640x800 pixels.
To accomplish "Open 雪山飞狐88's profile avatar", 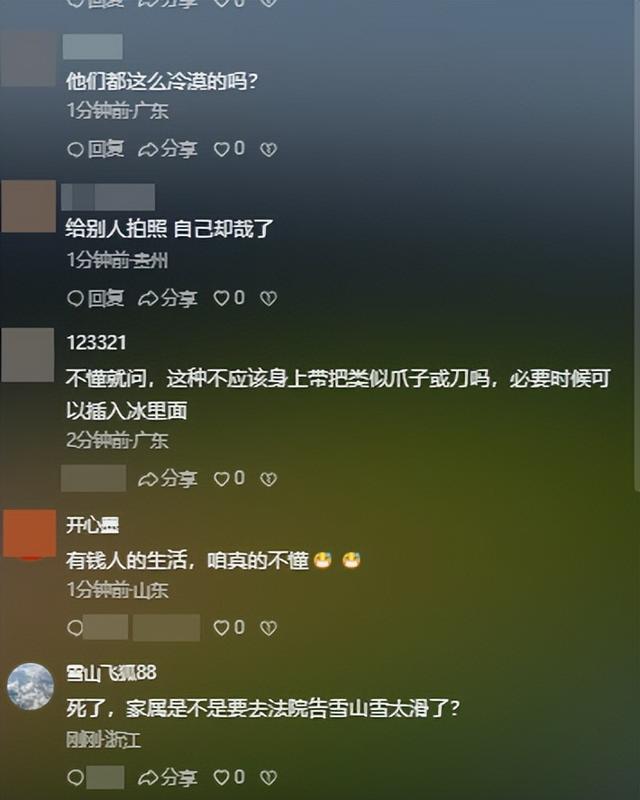I will point(30,686).
